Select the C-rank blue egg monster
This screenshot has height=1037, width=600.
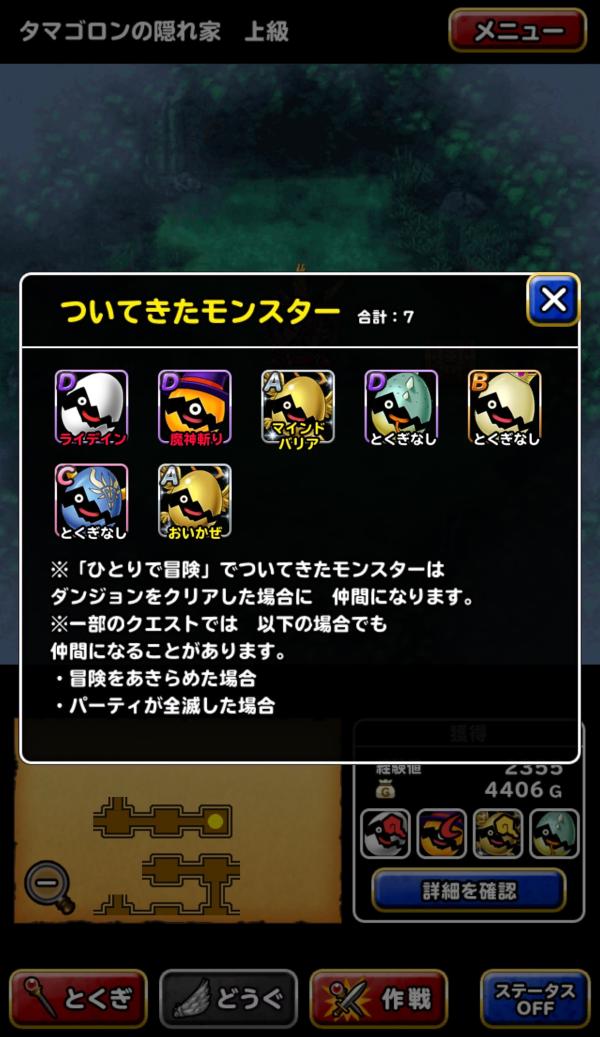point(91,500)
